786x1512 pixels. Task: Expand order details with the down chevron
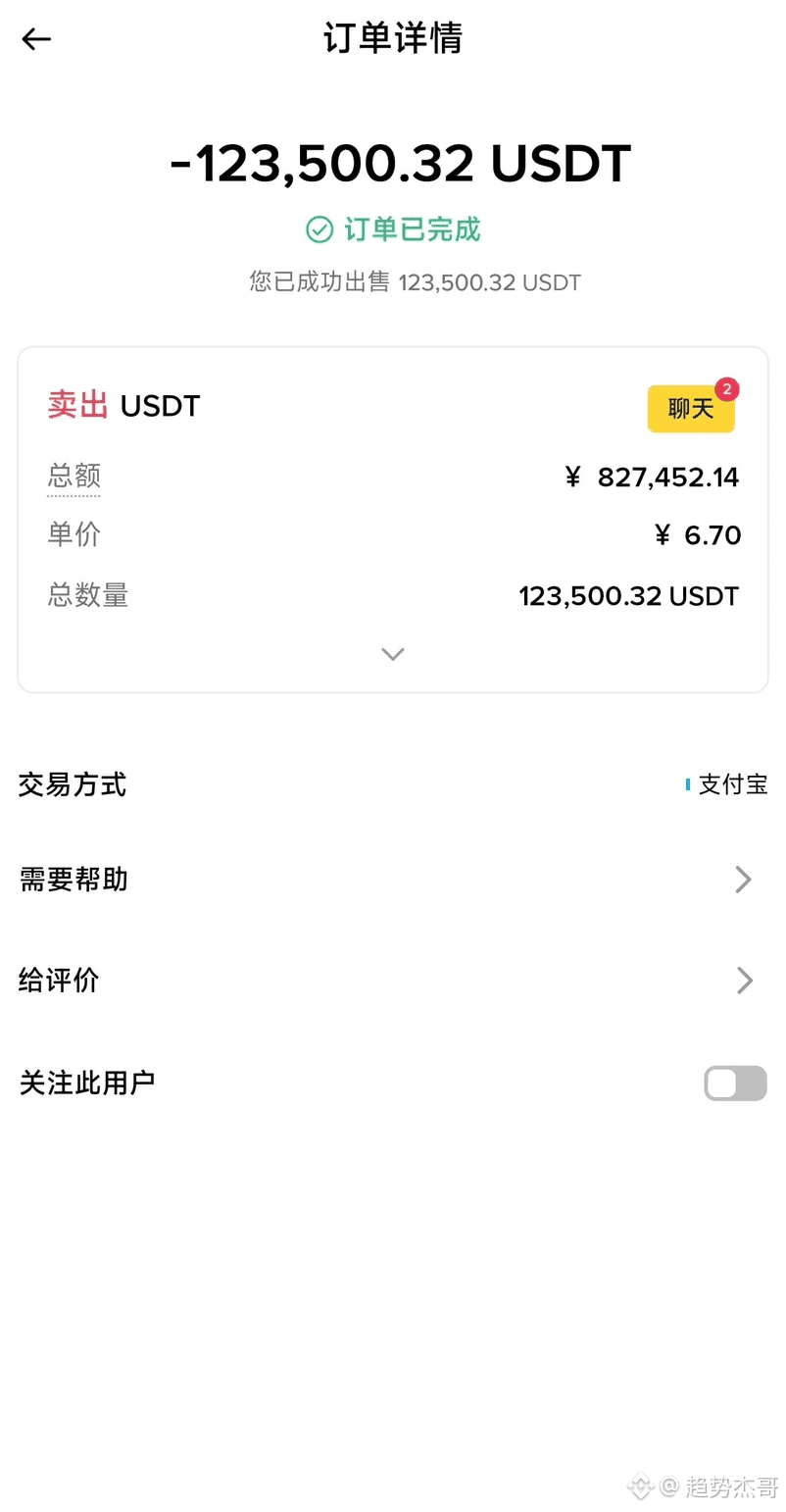(393, 654)
